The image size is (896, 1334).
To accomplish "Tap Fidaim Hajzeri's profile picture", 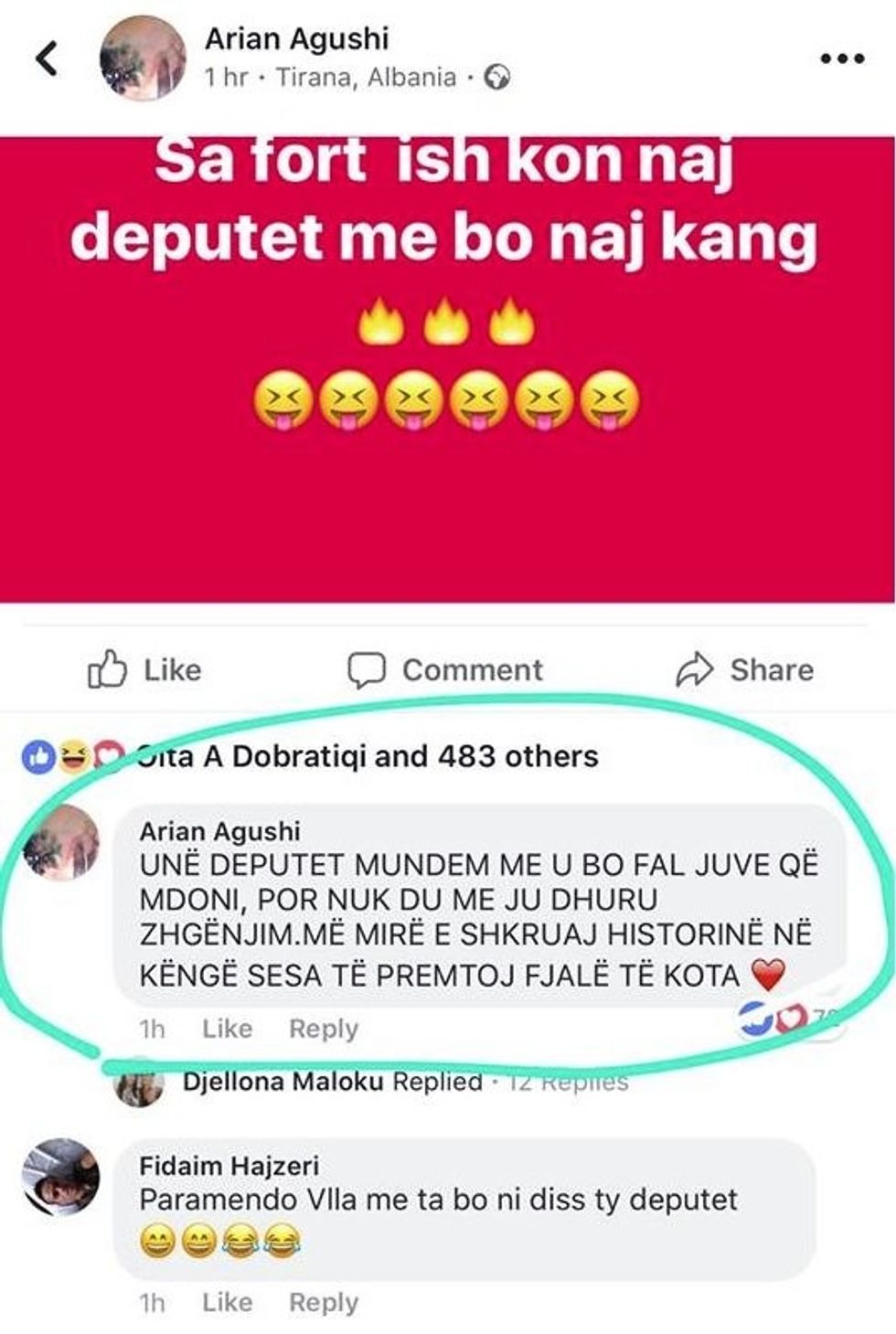I will click(x=60, y=1177).
